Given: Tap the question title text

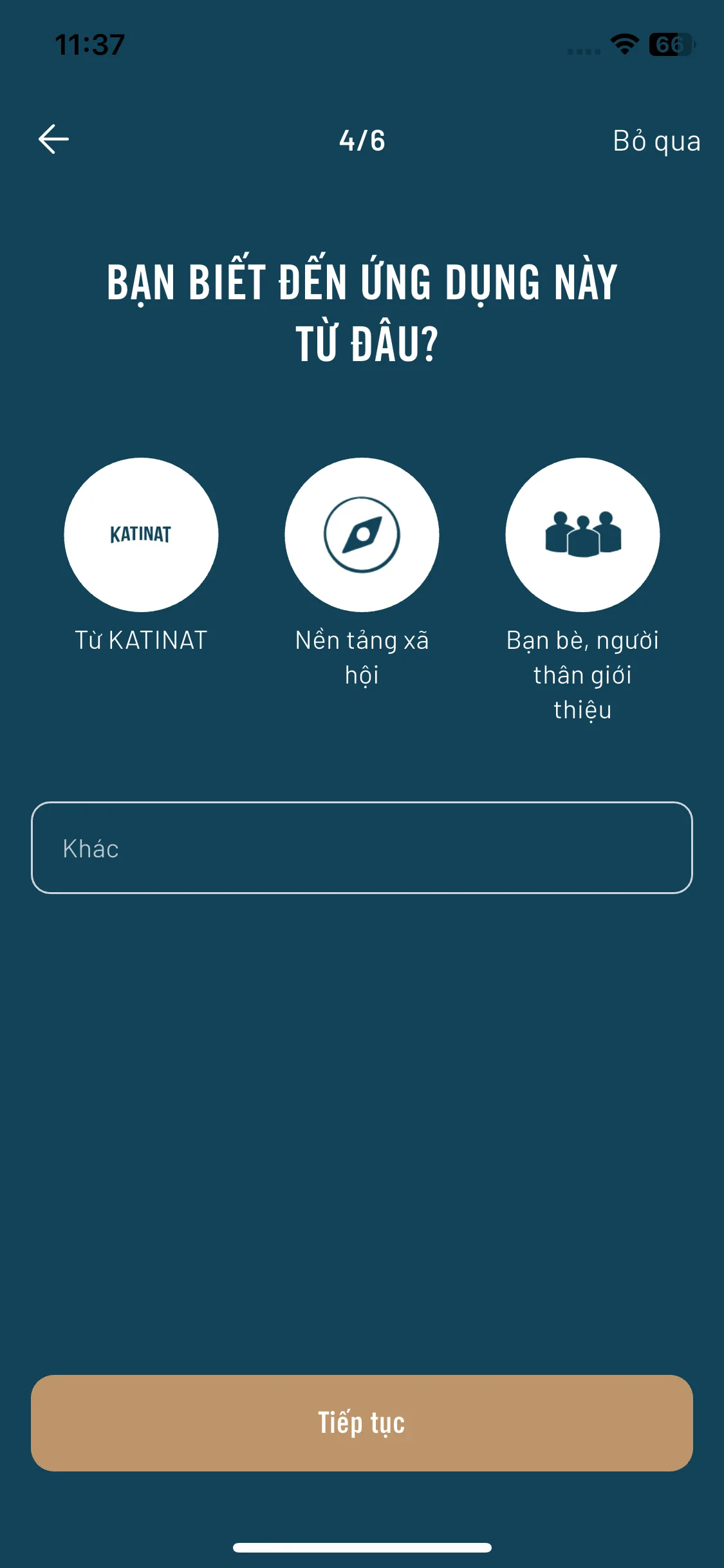Looking at the screenshot, I should [x=362, y=306].
